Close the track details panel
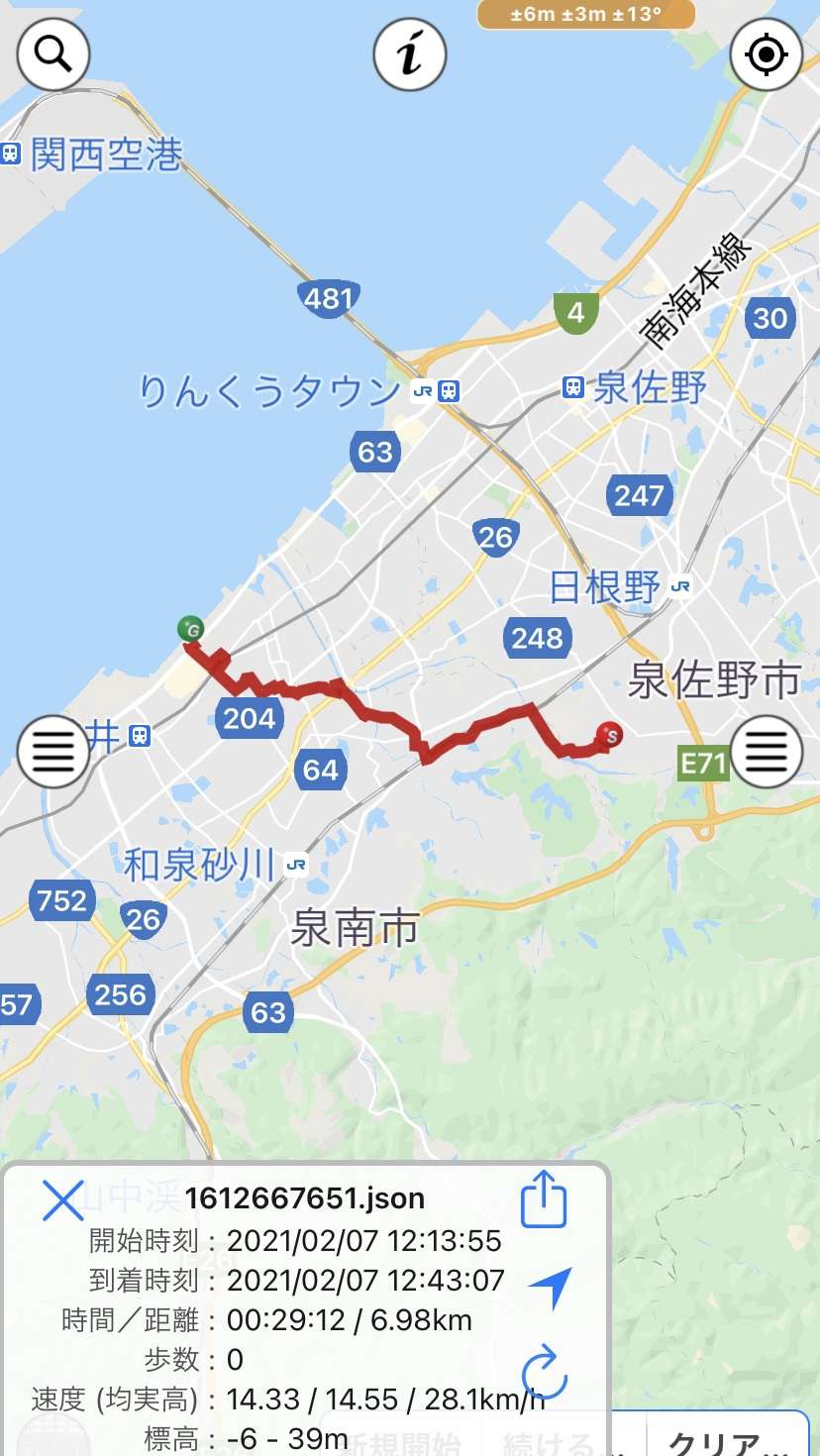This screenshot has height=1456, width=820. click(62, 1200)
